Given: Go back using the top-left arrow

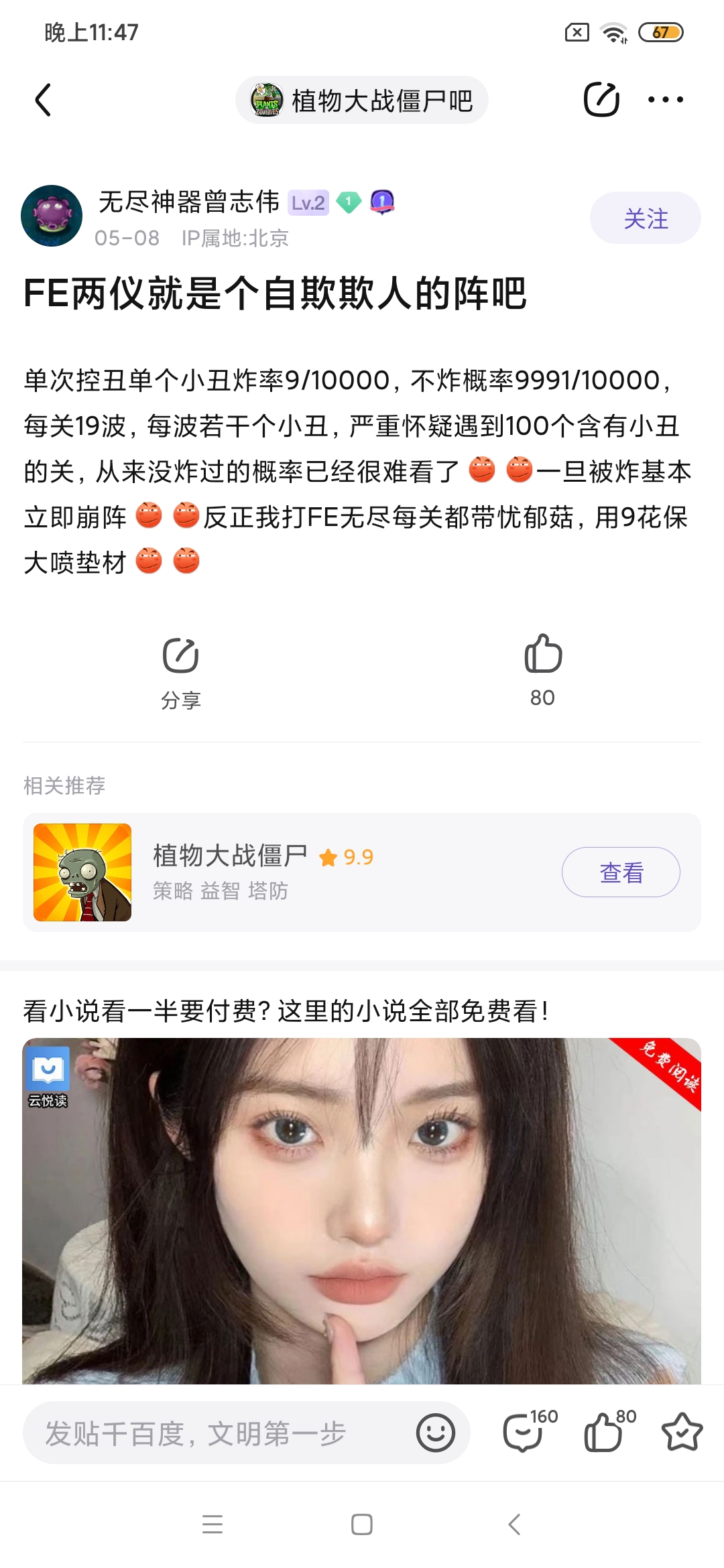Looking at the screenshot, I should [x=44, y=100].
